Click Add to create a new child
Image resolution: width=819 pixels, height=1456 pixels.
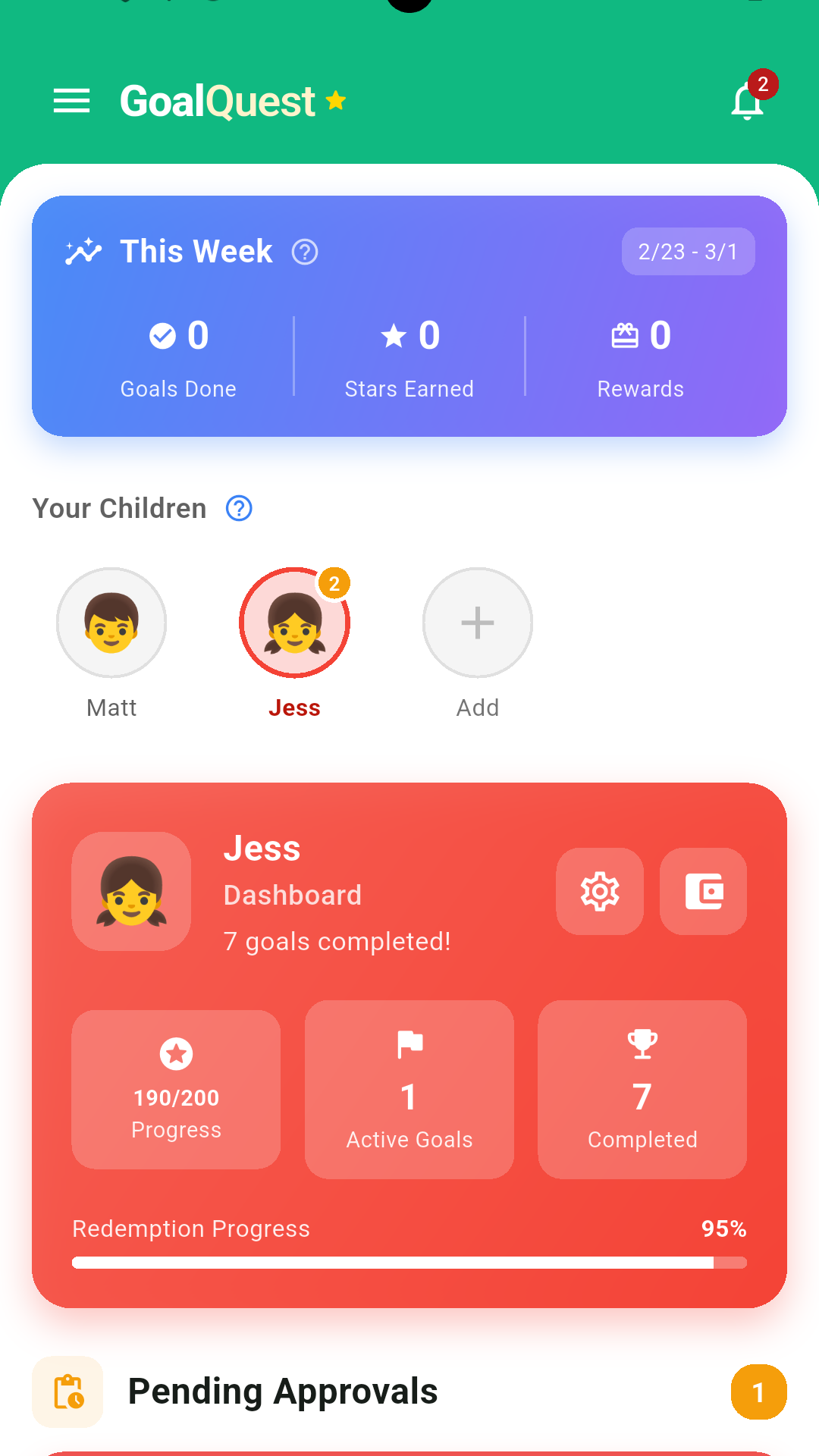coord(477,623)
